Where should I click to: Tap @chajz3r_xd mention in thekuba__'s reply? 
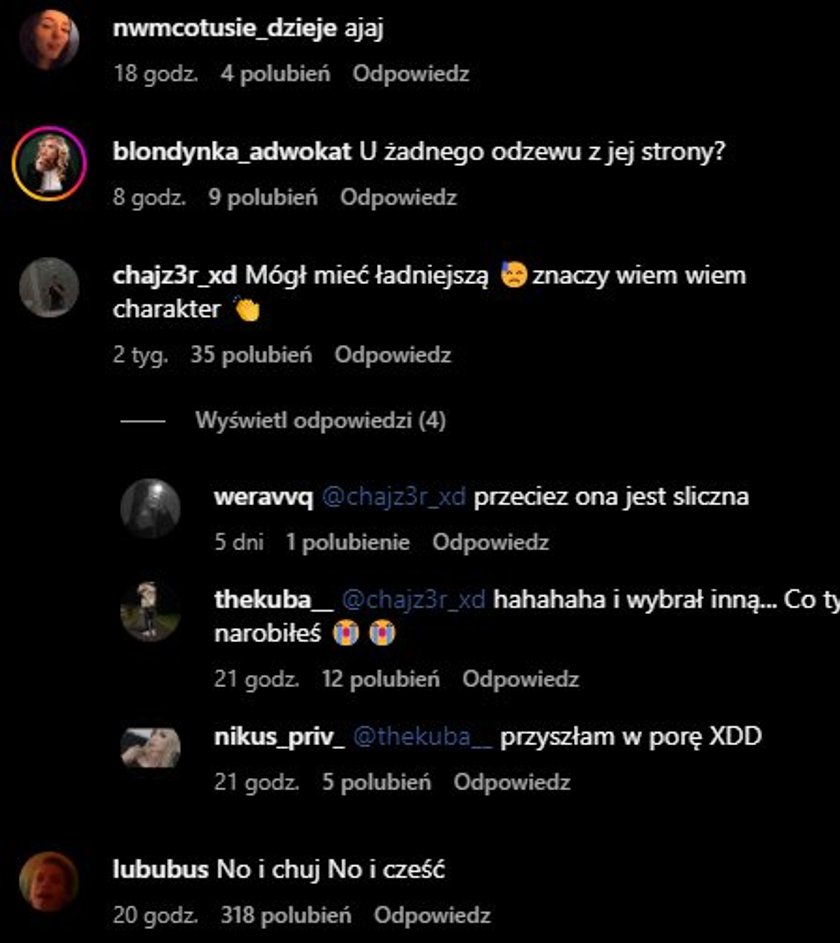point(413,600)
